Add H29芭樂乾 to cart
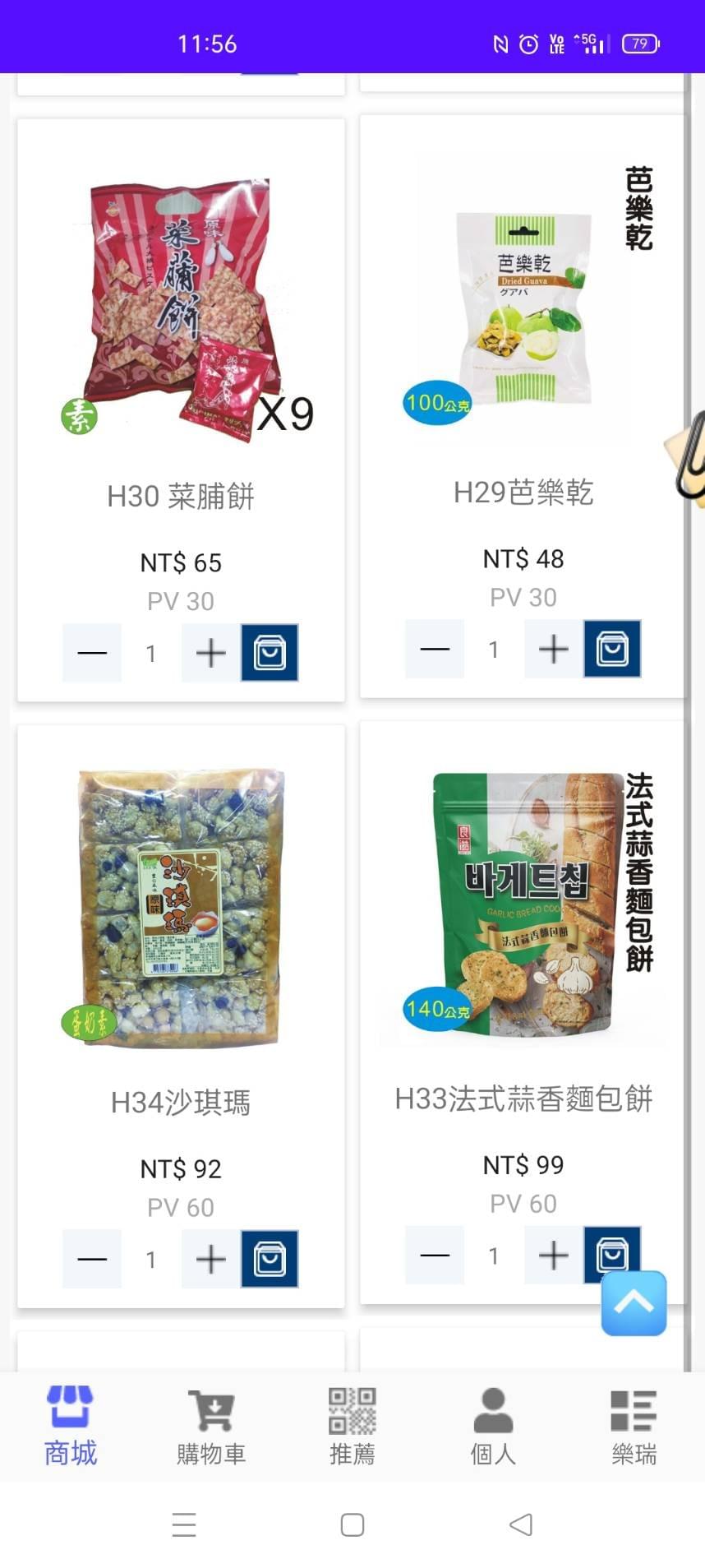The height and width of the screenshot is (1568, 705). [x=612, y=649]
